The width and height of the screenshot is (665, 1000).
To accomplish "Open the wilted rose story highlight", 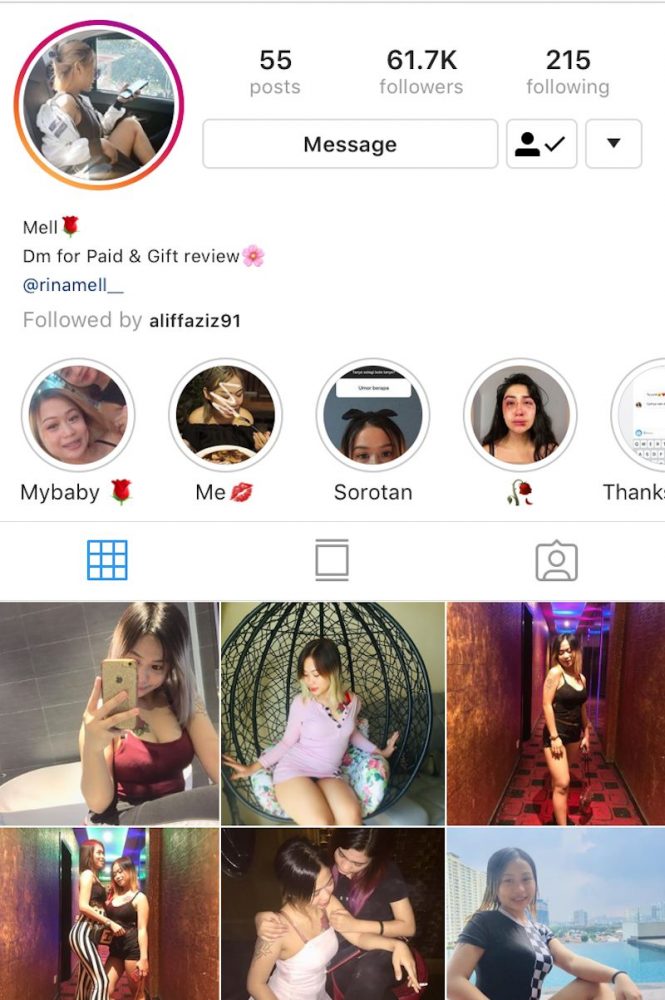I will tap(520, 415).
